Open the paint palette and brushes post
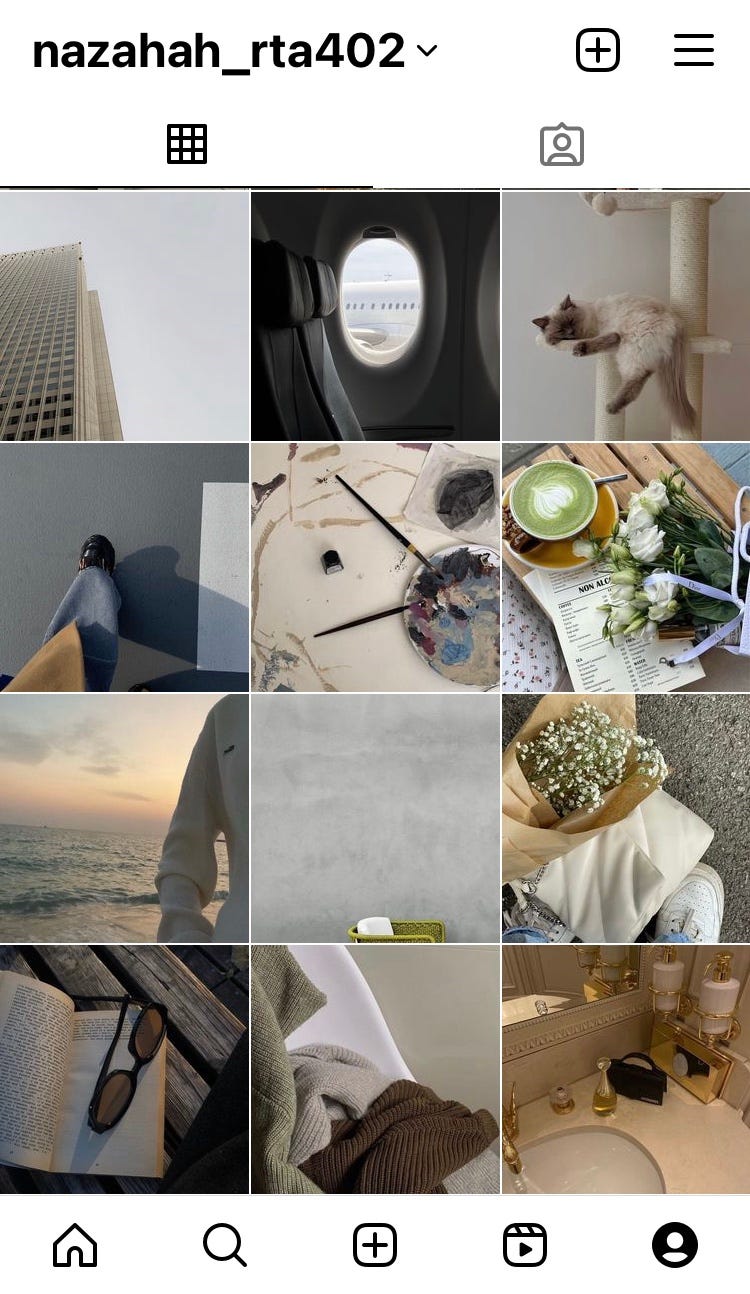The image size is (750, 1294). (x=375, y=567)
